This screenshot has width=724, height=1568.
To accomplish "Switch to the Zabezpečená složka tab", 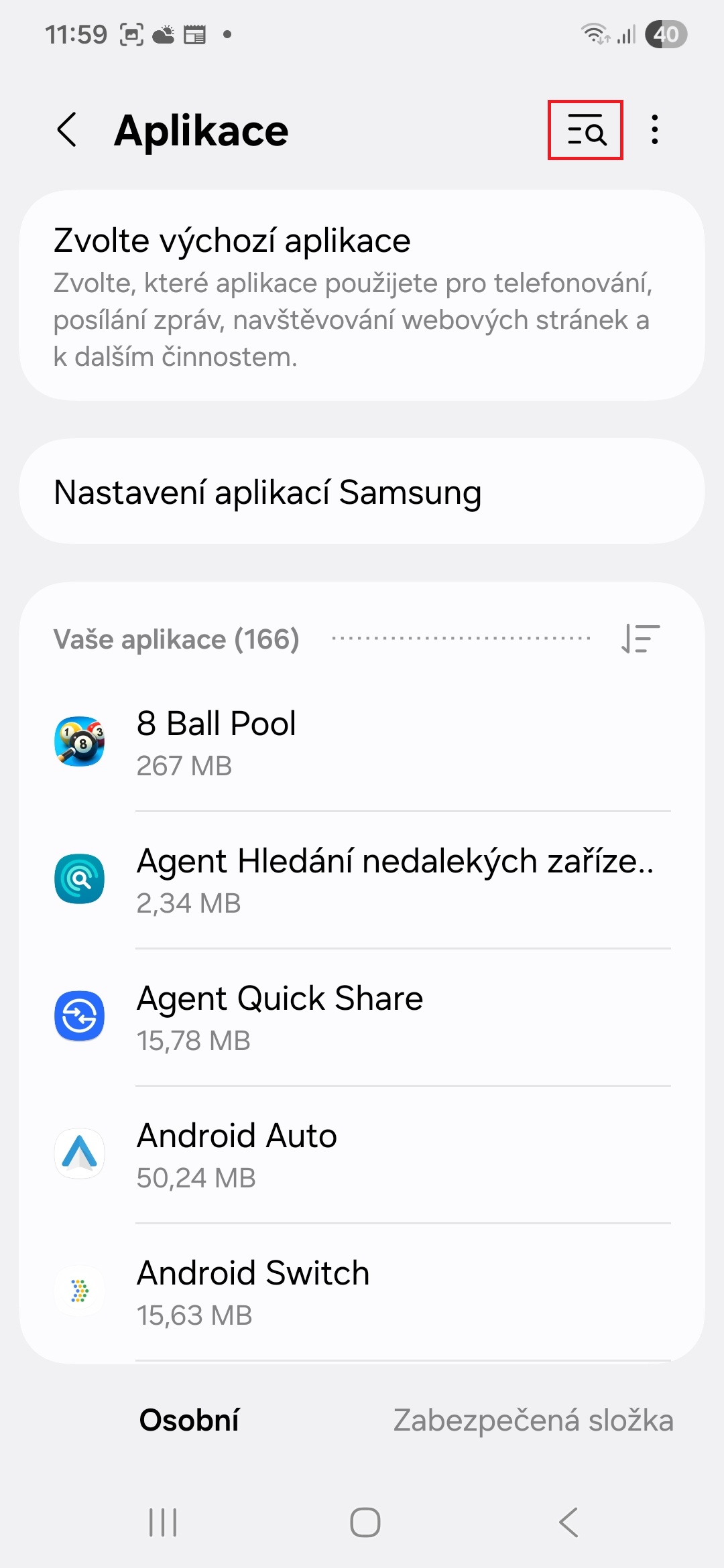I will (x=533, y=1420).
